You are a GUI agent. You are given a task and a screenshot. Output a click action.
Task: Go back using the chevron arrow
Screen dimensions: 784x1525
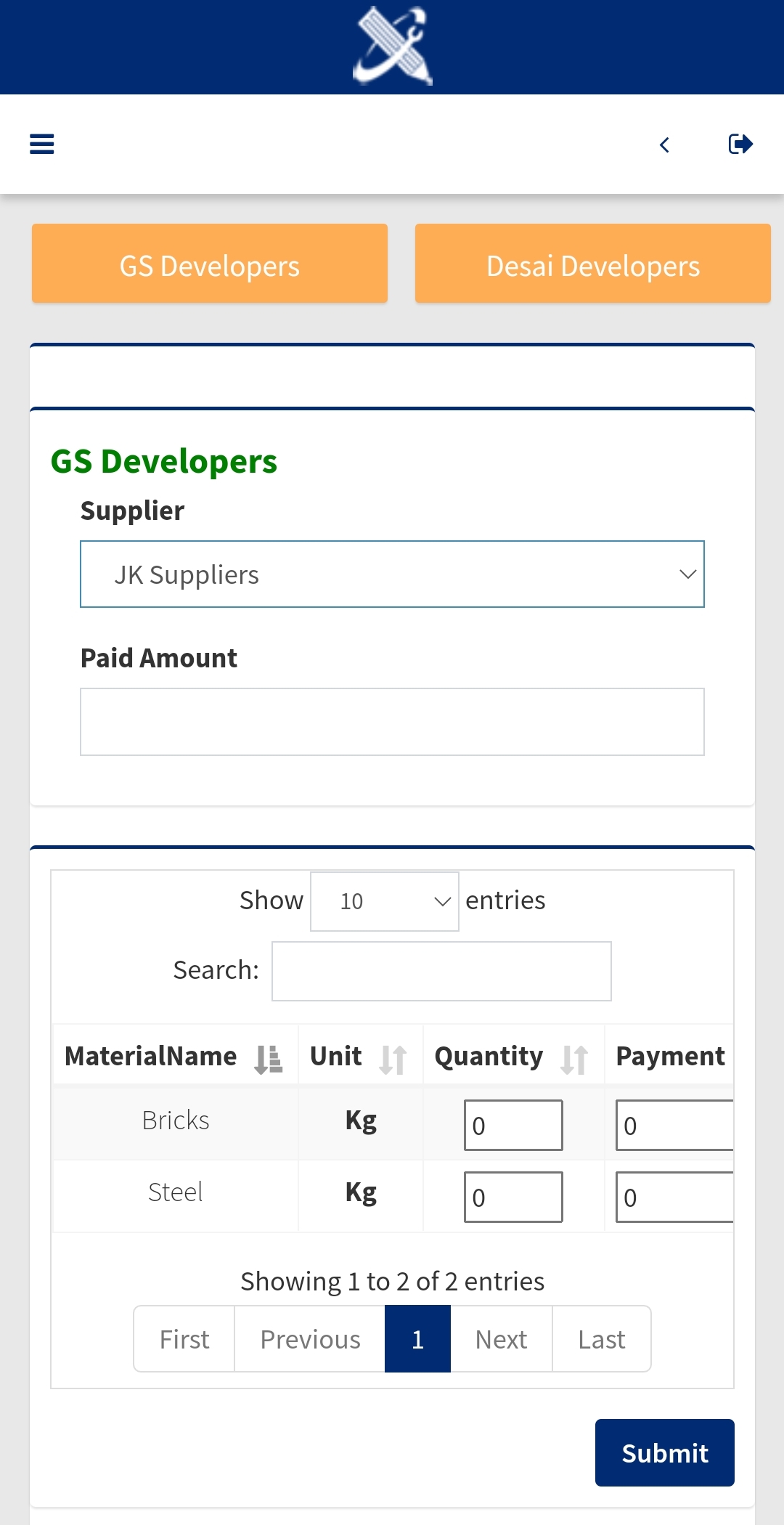[664, 145]
